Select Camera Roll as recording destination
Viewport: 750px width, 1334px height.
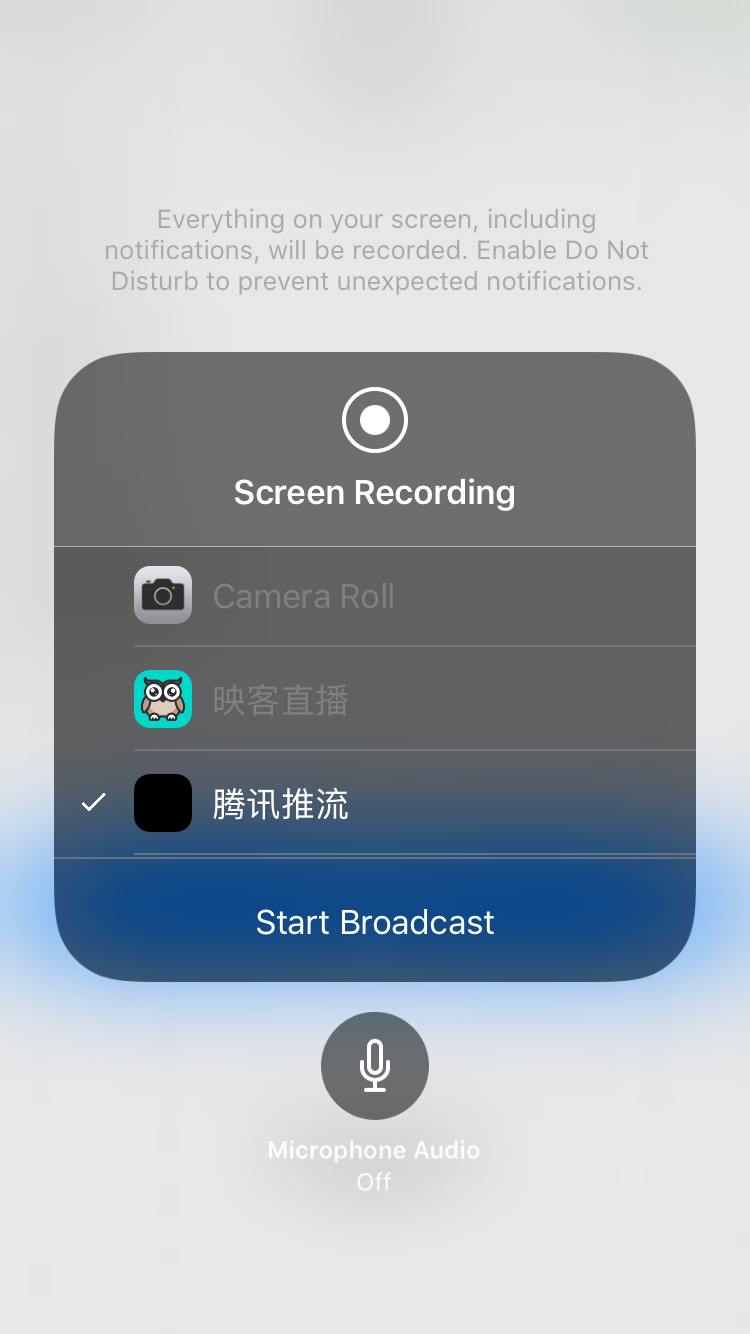coord(375,596)
